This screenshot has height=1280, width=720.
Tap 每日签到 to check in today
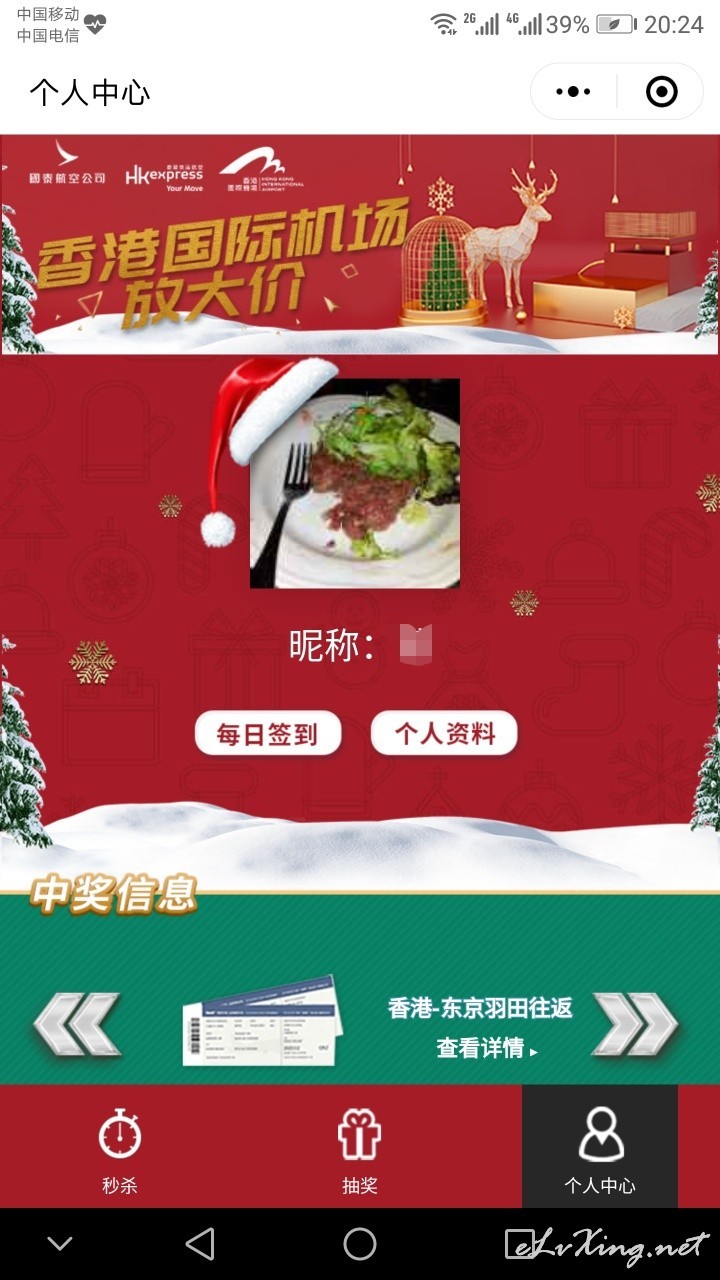pos(268,734)
